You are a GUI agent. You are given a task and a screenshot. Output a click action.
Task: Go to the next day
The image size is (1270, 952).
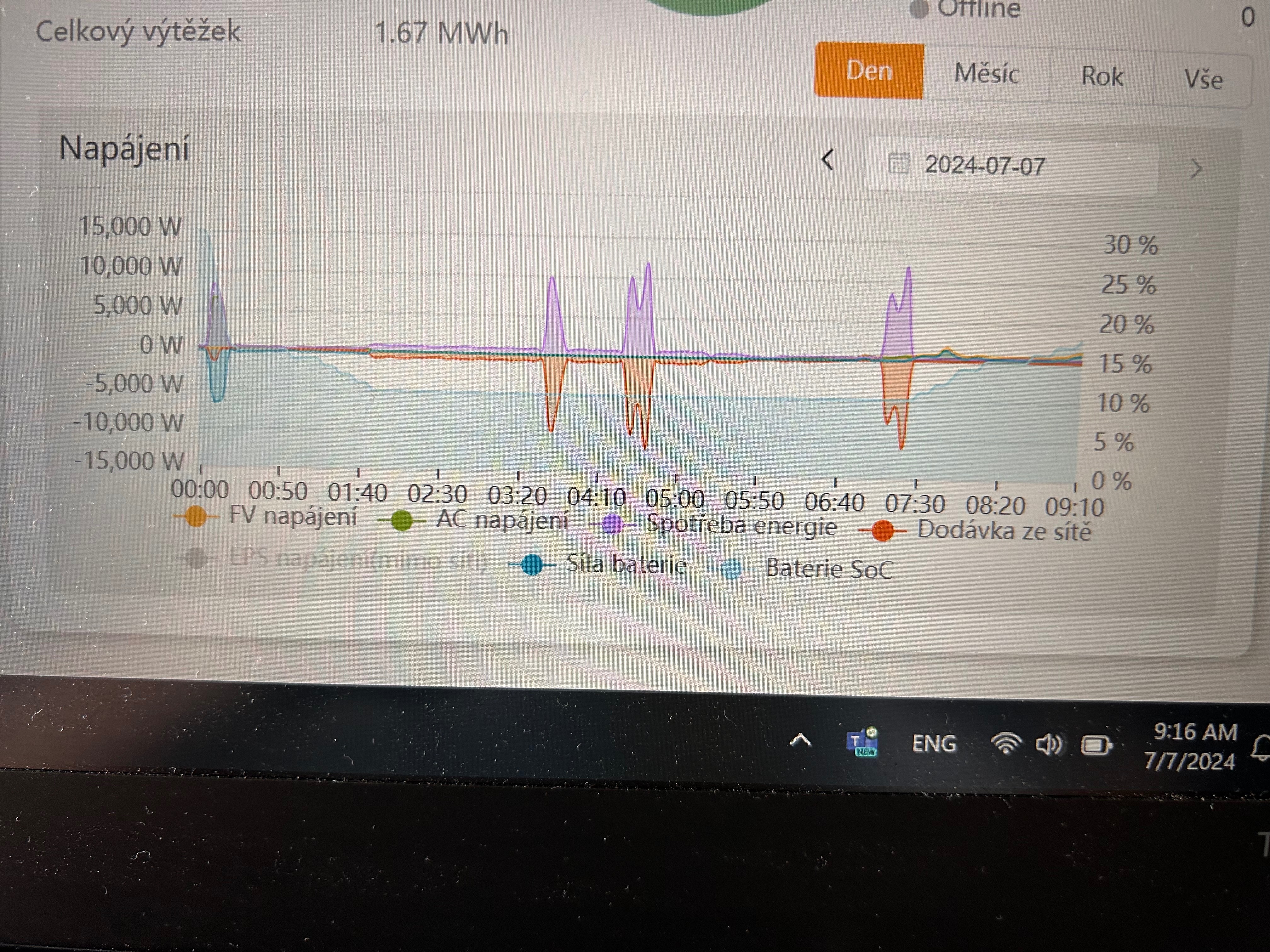click(1196, 169)
